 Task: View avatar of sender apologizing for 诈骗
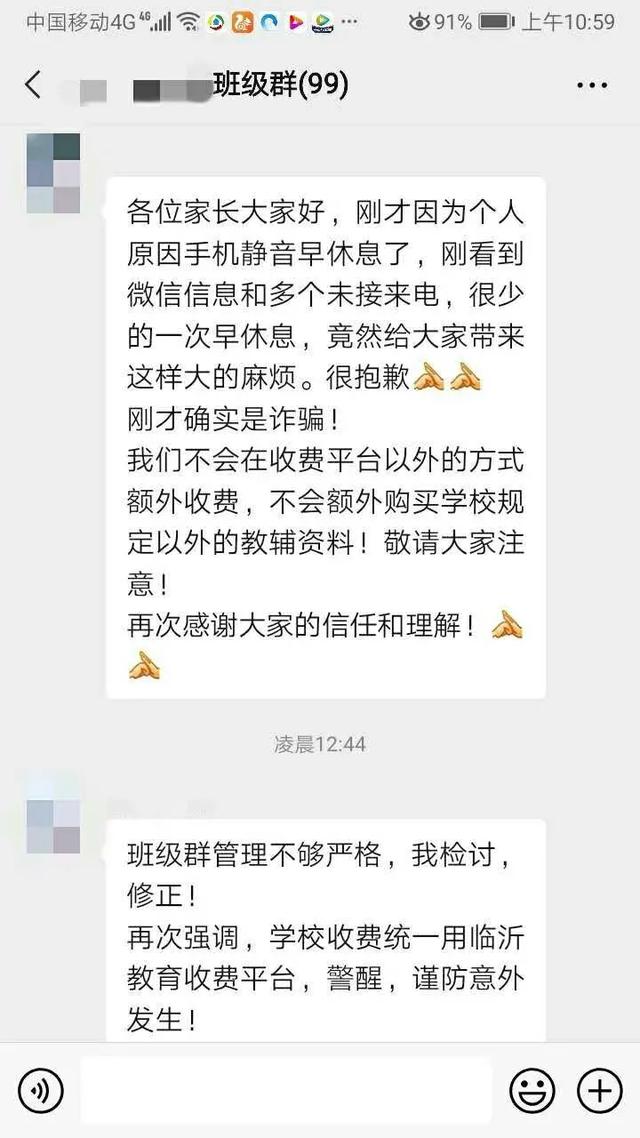pos(54,174)
